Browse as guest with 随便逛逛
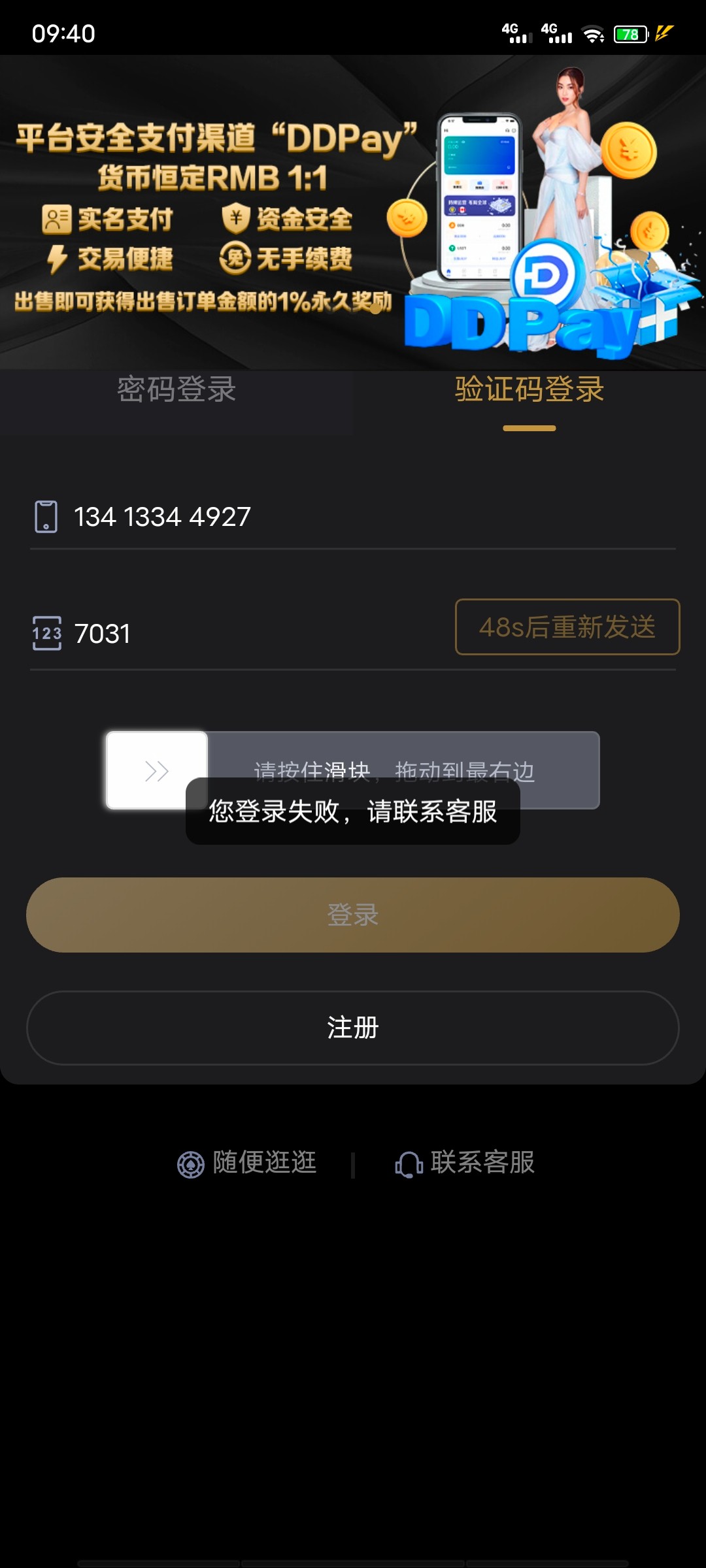706x1568 pixels. pos(248,1163)
